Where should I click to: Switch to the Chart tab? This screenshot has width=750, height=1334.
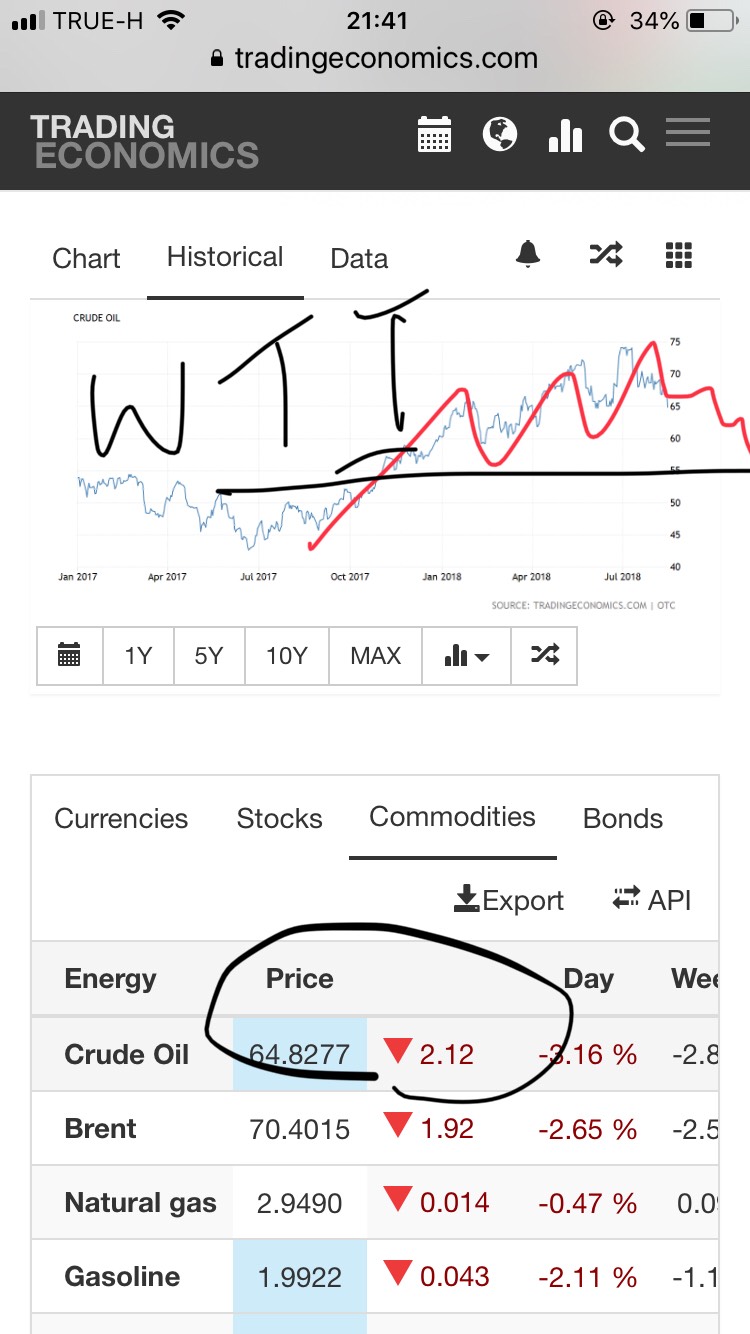click(86, 258)
